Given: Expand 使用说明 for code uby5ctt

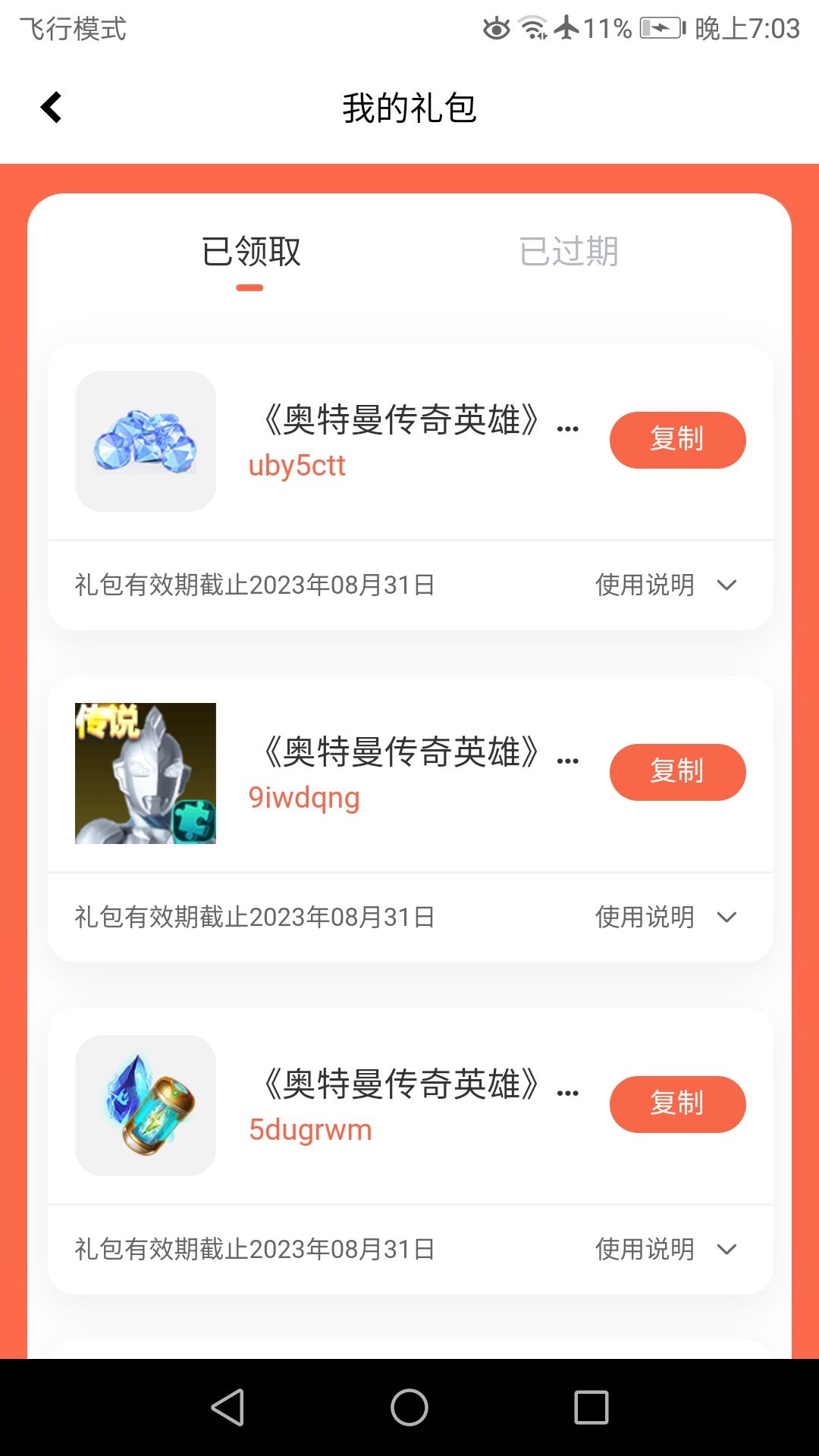Looking at the screenshot, I should 665,585.
